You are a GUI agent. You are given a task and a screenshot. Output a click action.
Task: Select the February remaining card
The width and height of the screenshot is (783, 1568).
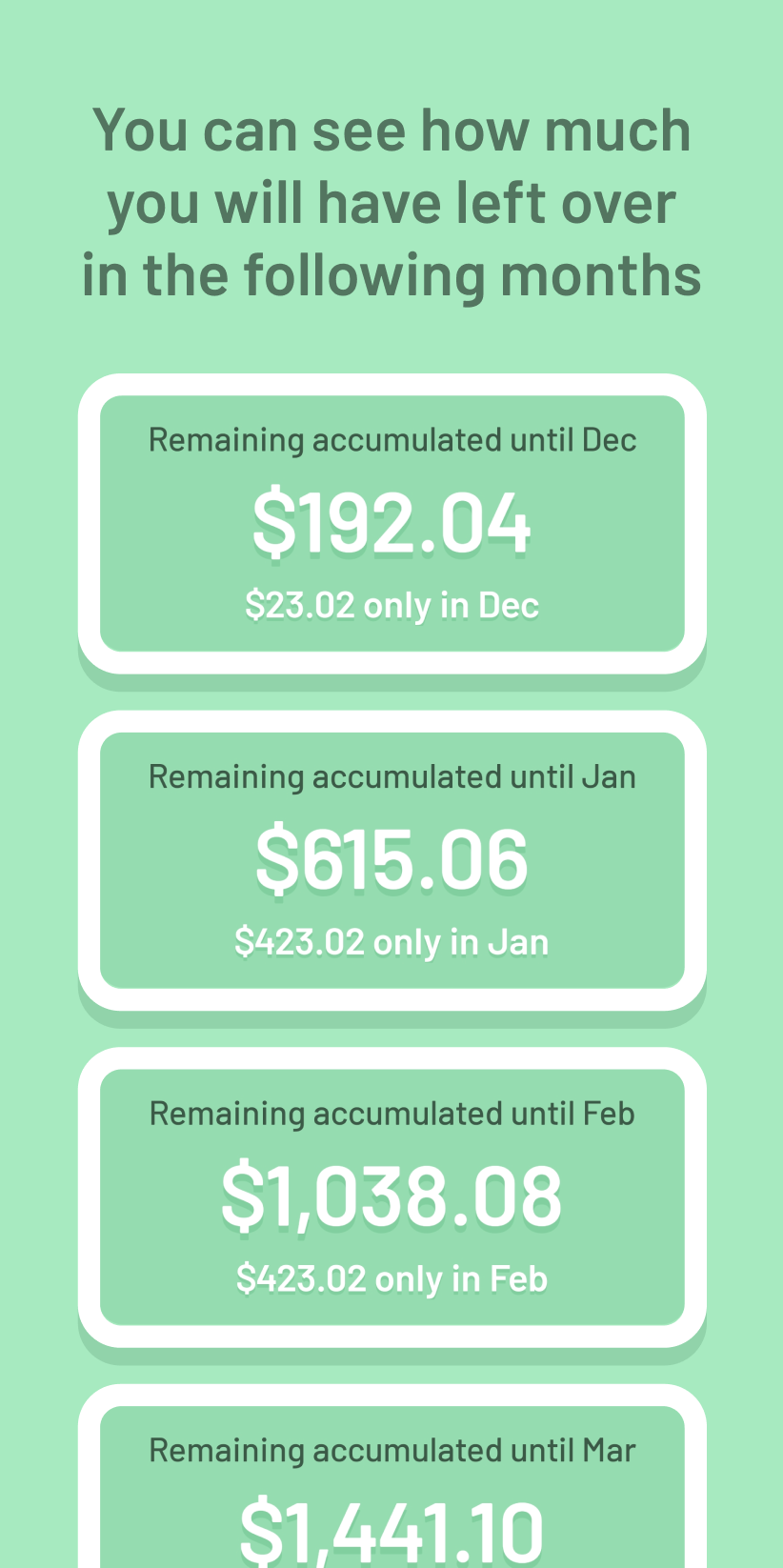[391, 1196]
